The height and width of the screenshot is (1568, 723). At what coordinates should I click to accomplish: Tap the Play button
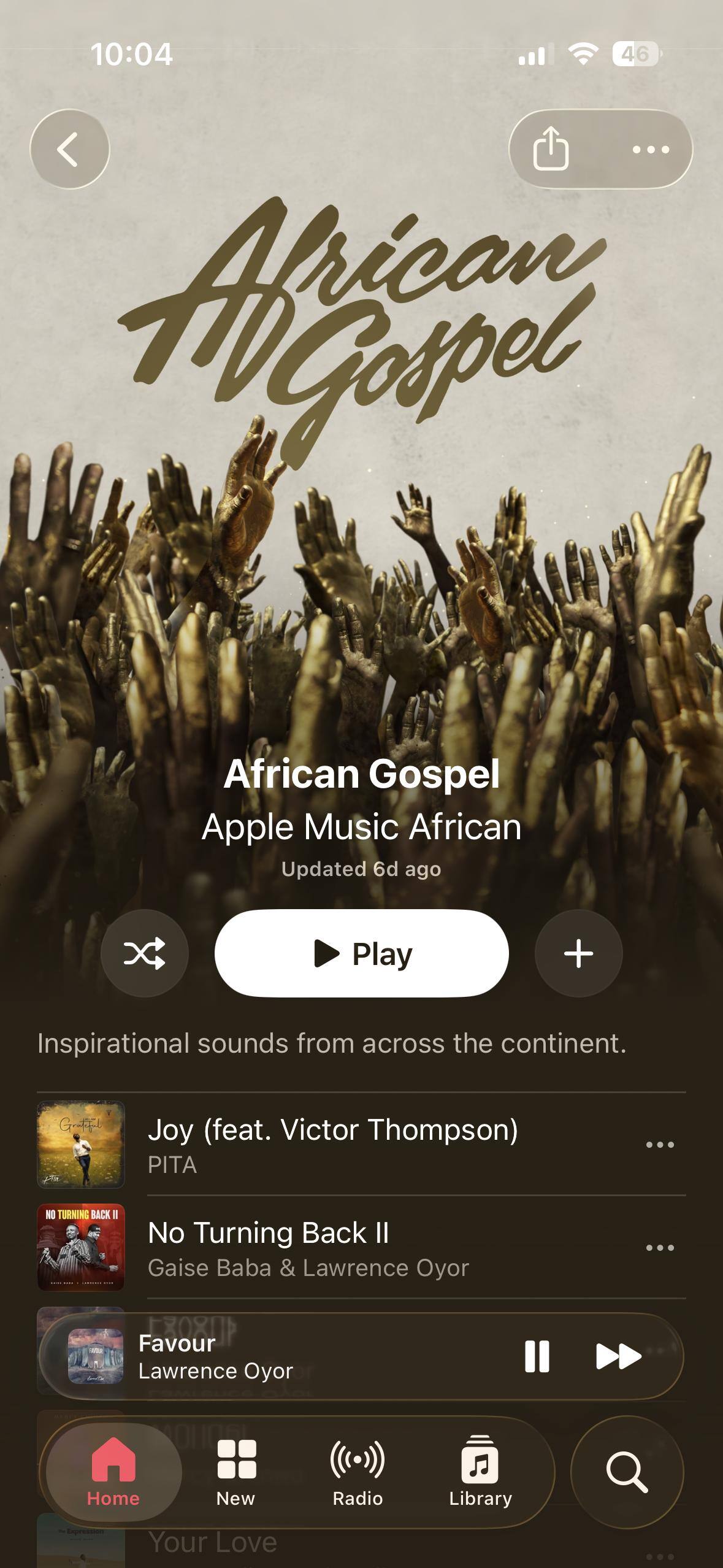click(x=362, y=953)
